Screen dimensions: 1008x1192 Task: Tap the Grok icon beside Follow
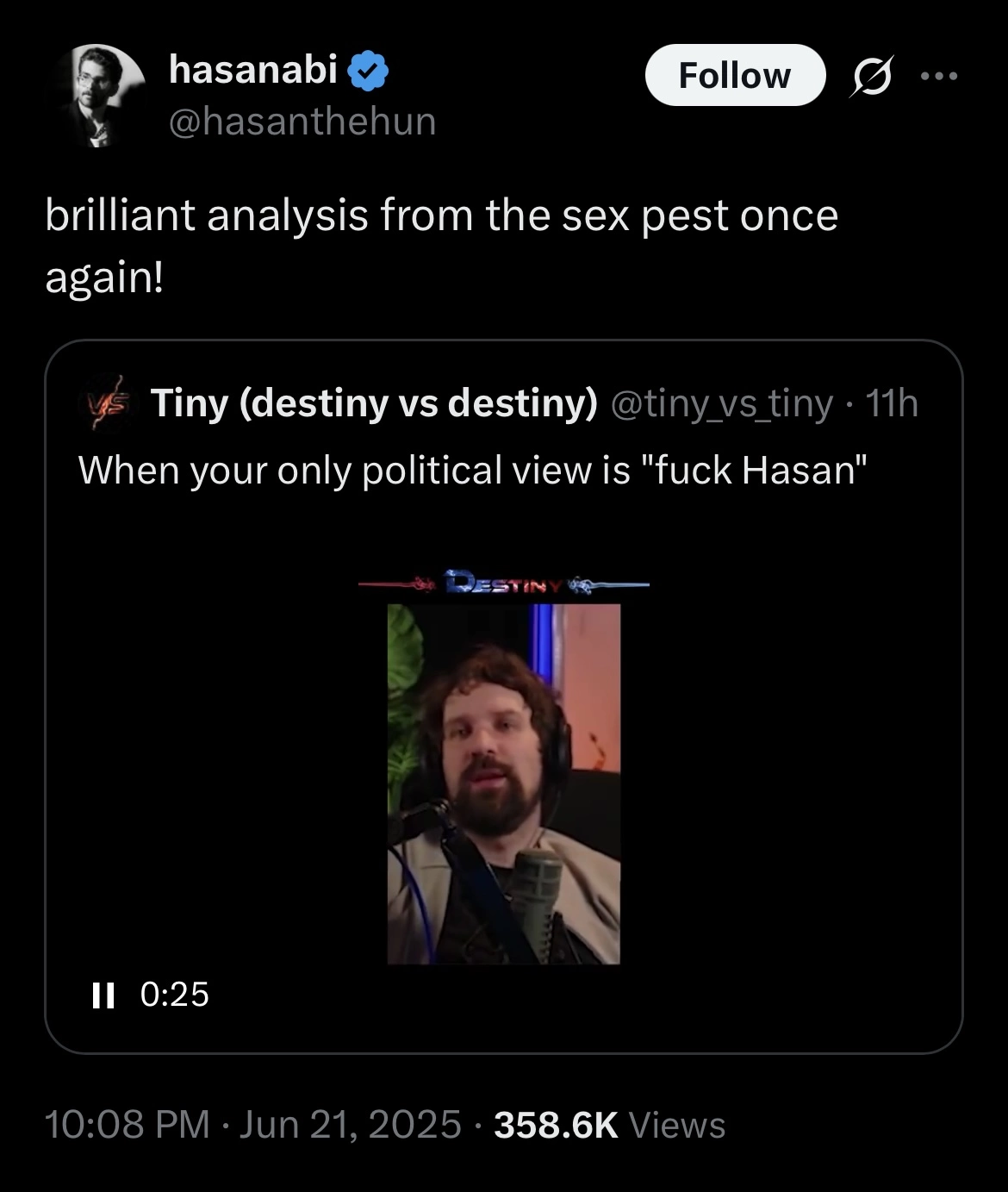click(x=872, y=77)
